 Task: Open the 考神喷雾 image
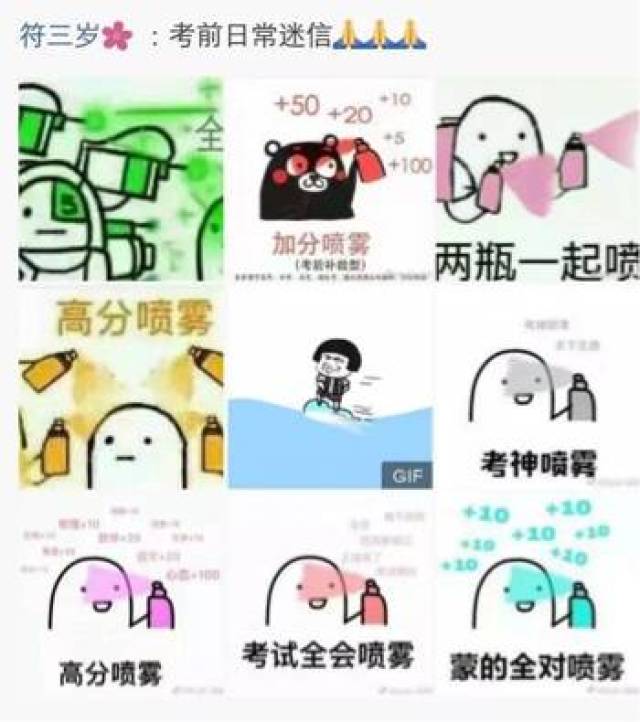tap(538, 388)
